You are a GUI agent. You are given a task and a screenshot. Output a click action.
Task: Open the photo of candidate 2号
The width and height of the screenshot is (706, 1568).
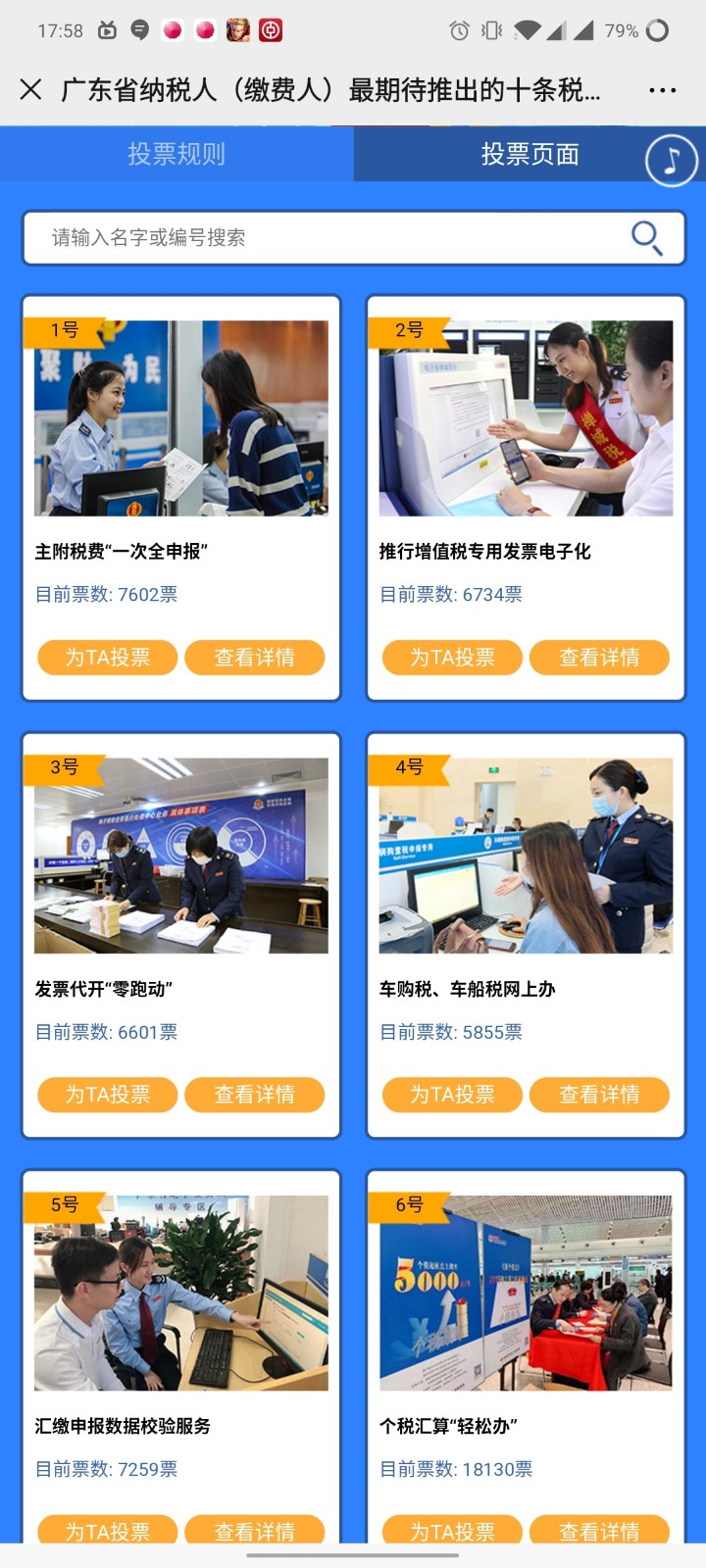(x=526, y=418)
